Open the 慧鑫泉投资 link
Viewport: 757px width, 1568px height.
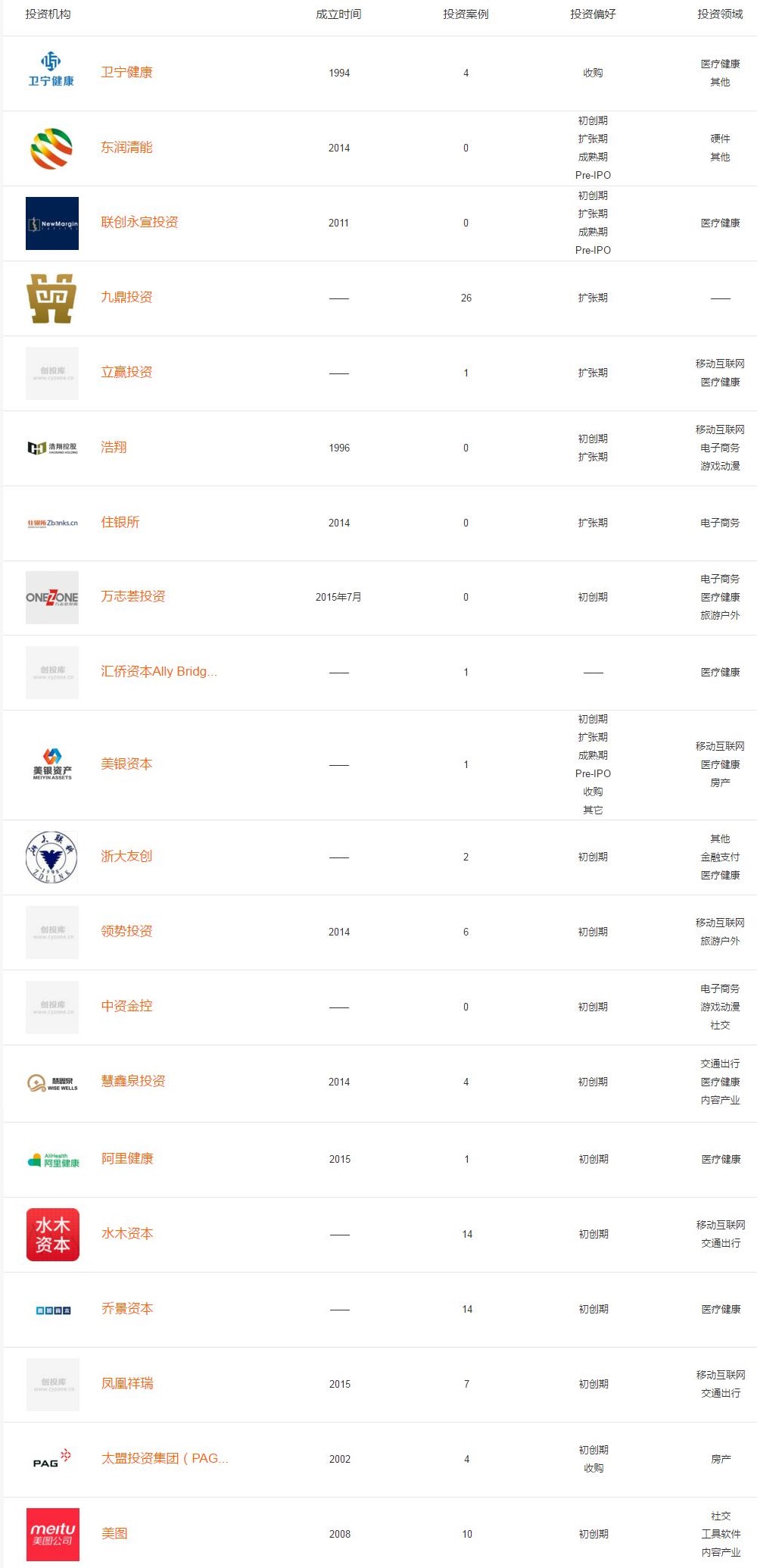point(133,1081)
